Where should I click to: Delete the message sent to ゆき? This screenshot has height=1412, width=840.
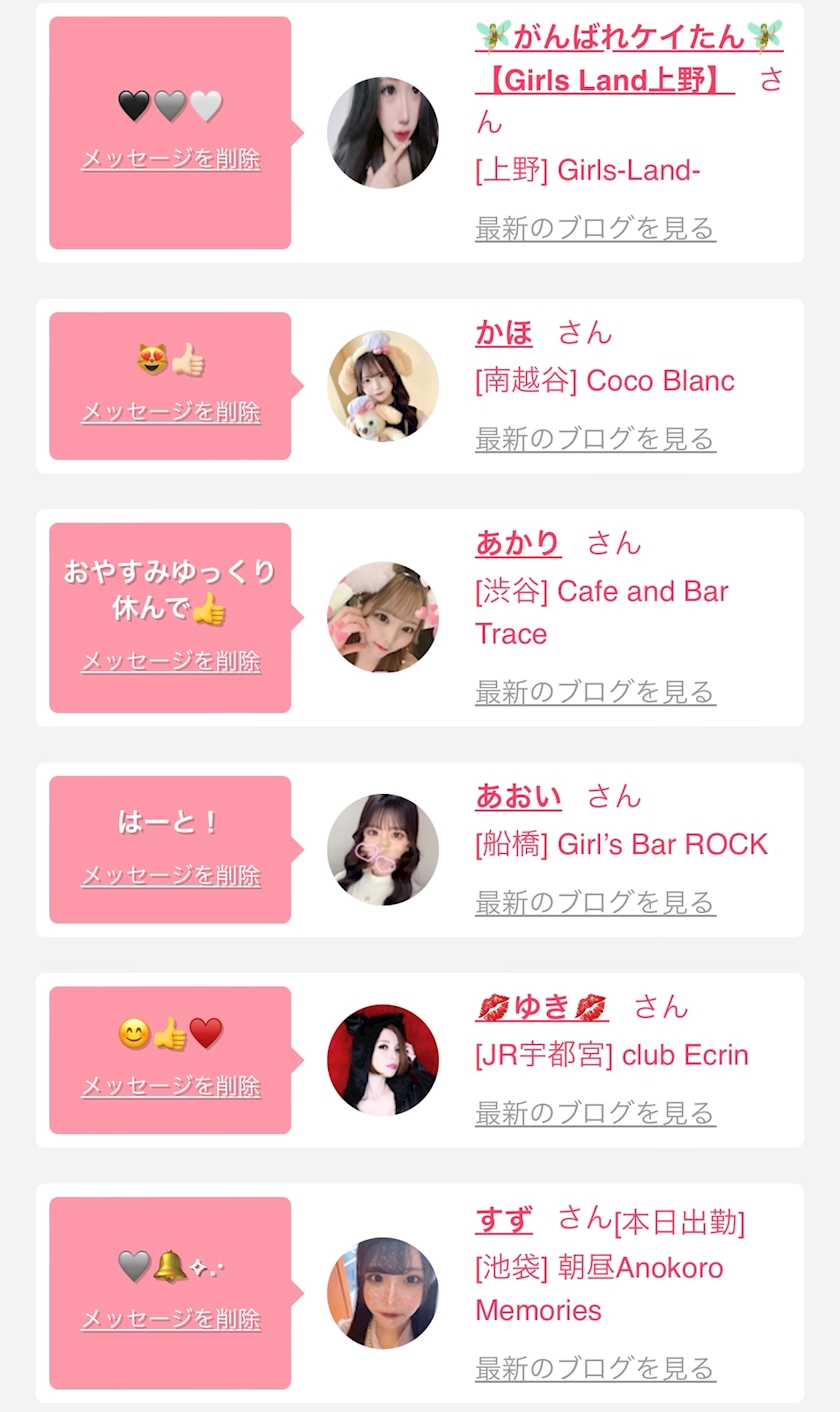[x=171, y=1086]
